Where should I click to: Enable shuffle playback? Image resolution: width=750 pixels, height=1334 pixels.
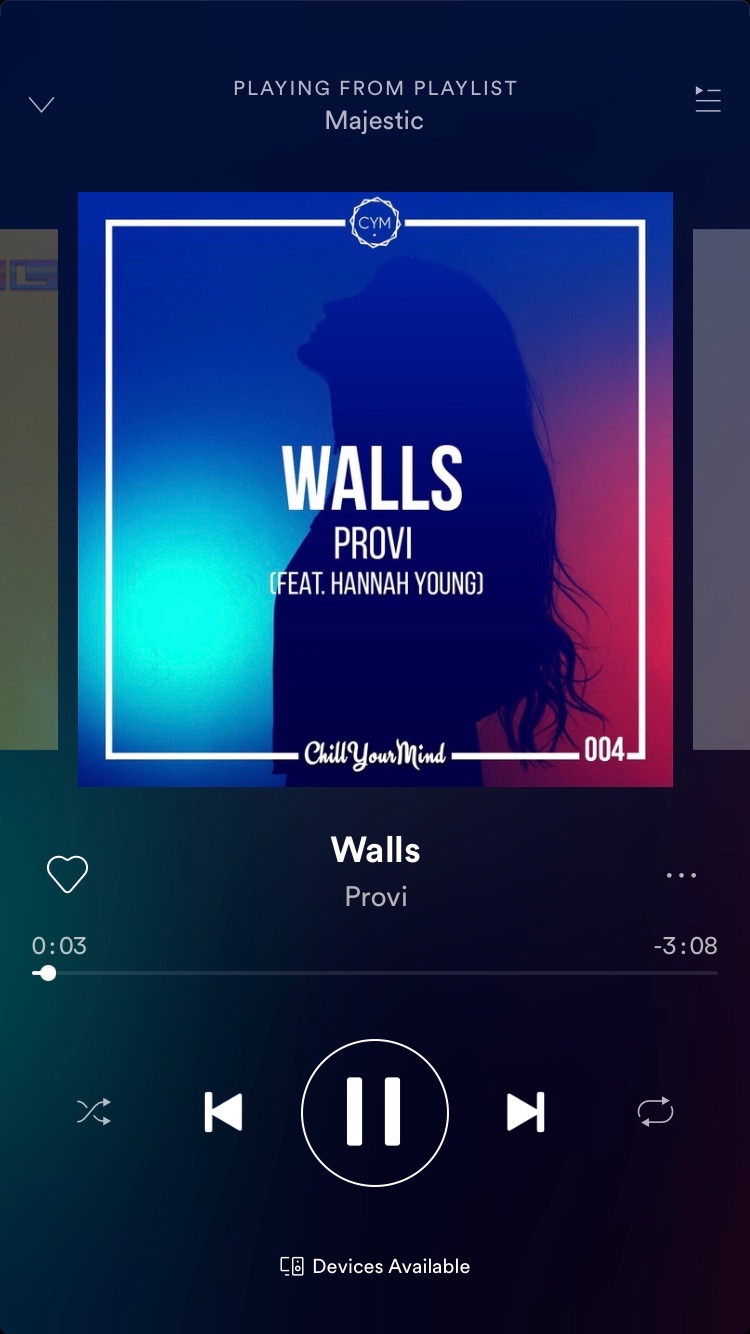pos(94,1112)
